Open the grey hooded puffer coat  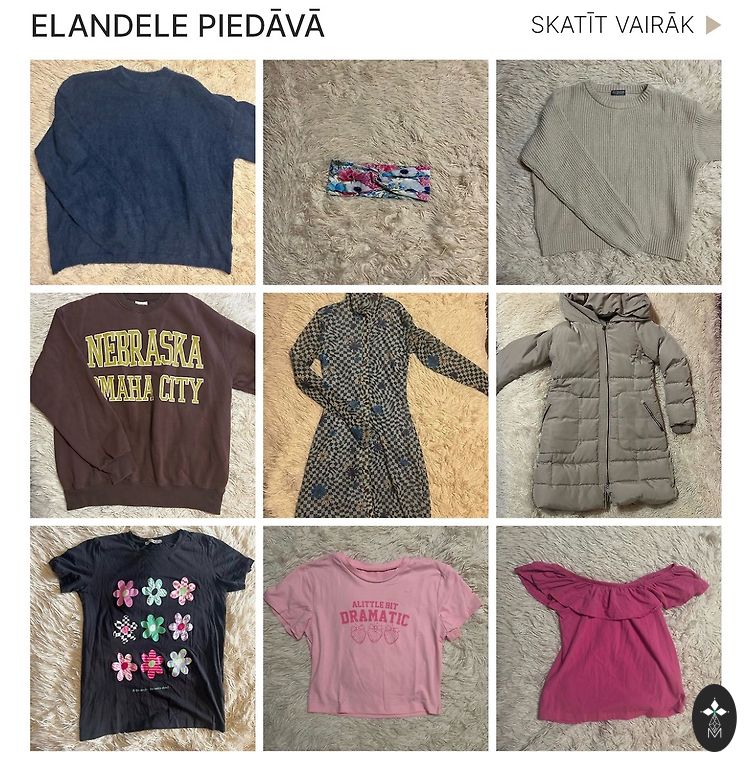[x=608, y=405]
